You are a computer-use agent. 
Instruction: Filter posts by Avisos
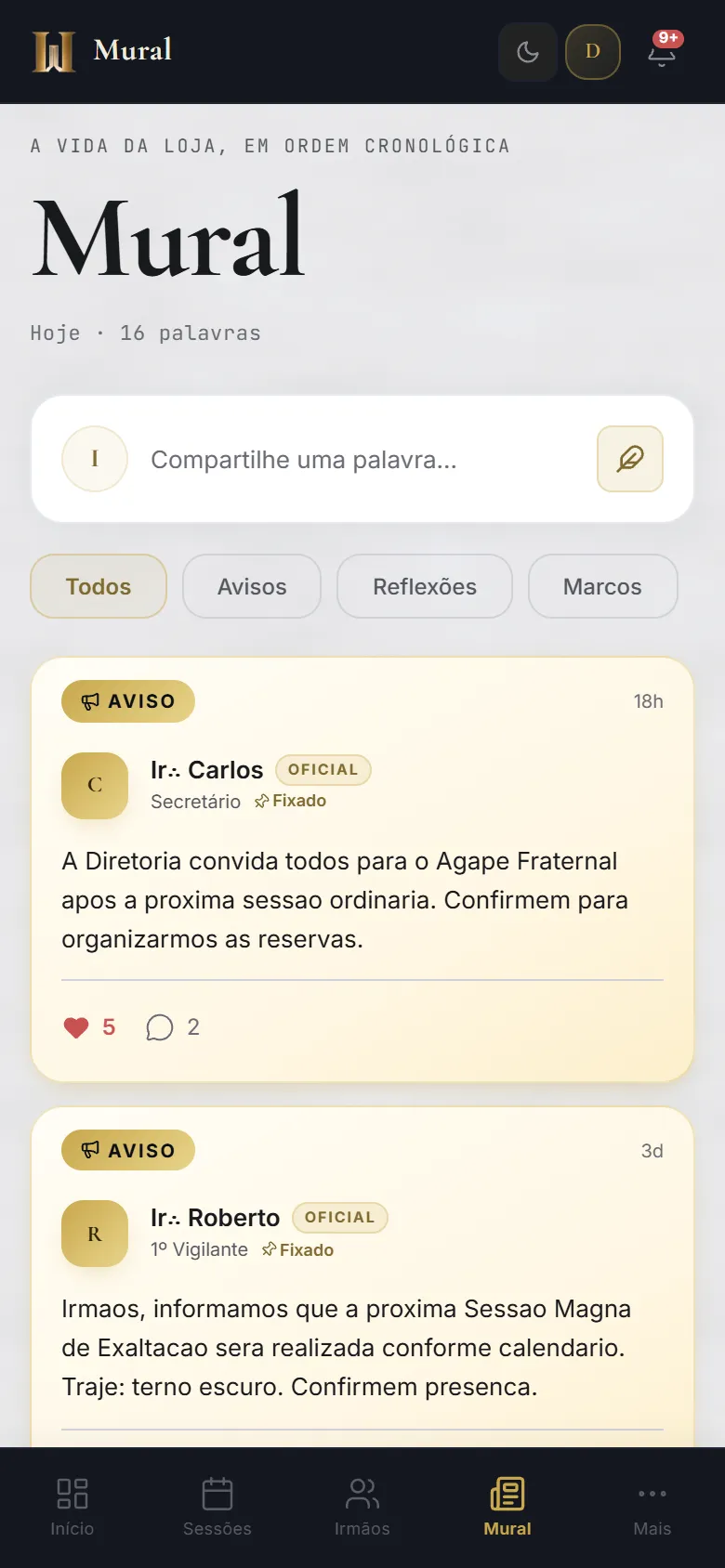pos(252,586)
